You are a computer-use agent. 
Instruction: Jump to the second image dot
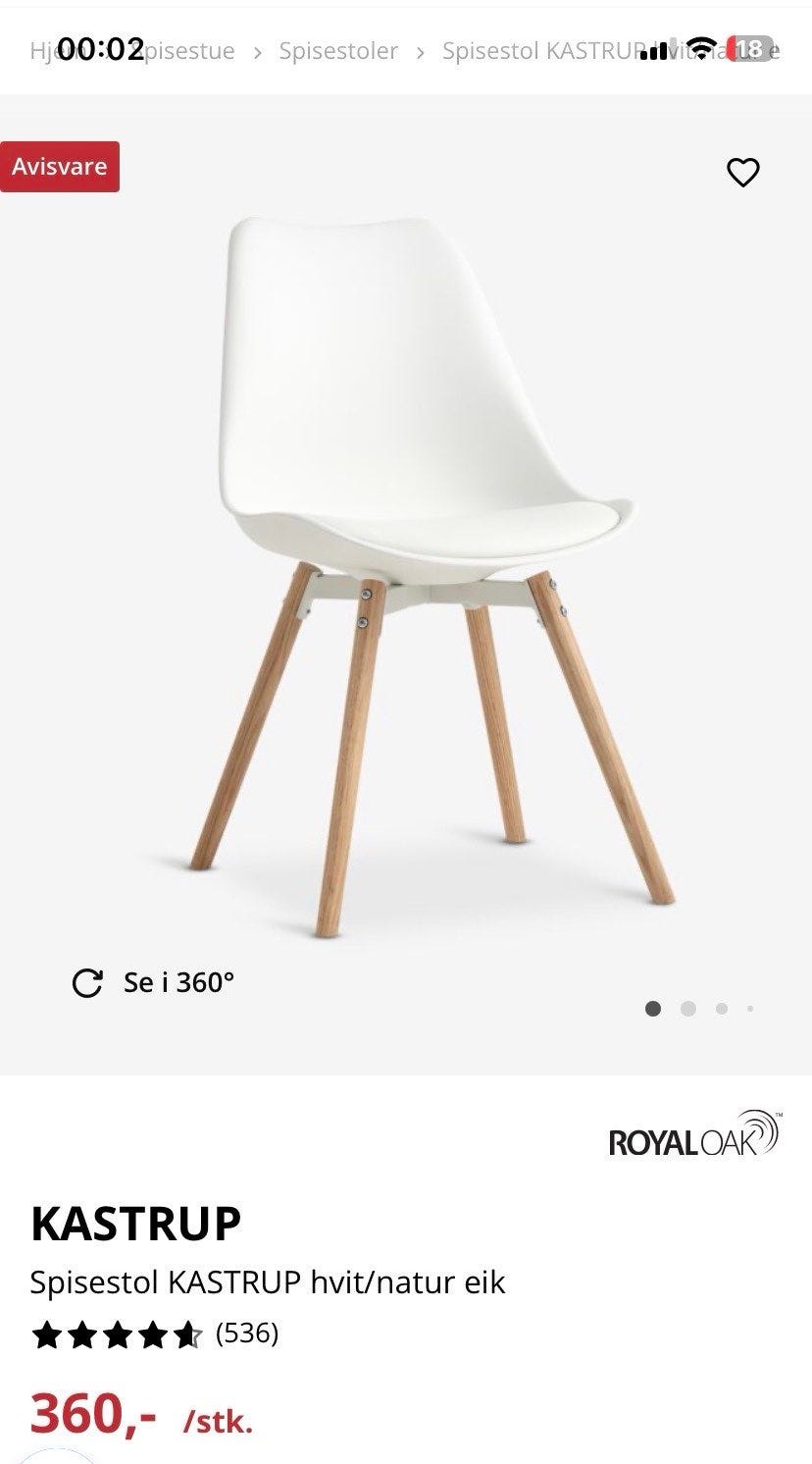coord(687,1008)
